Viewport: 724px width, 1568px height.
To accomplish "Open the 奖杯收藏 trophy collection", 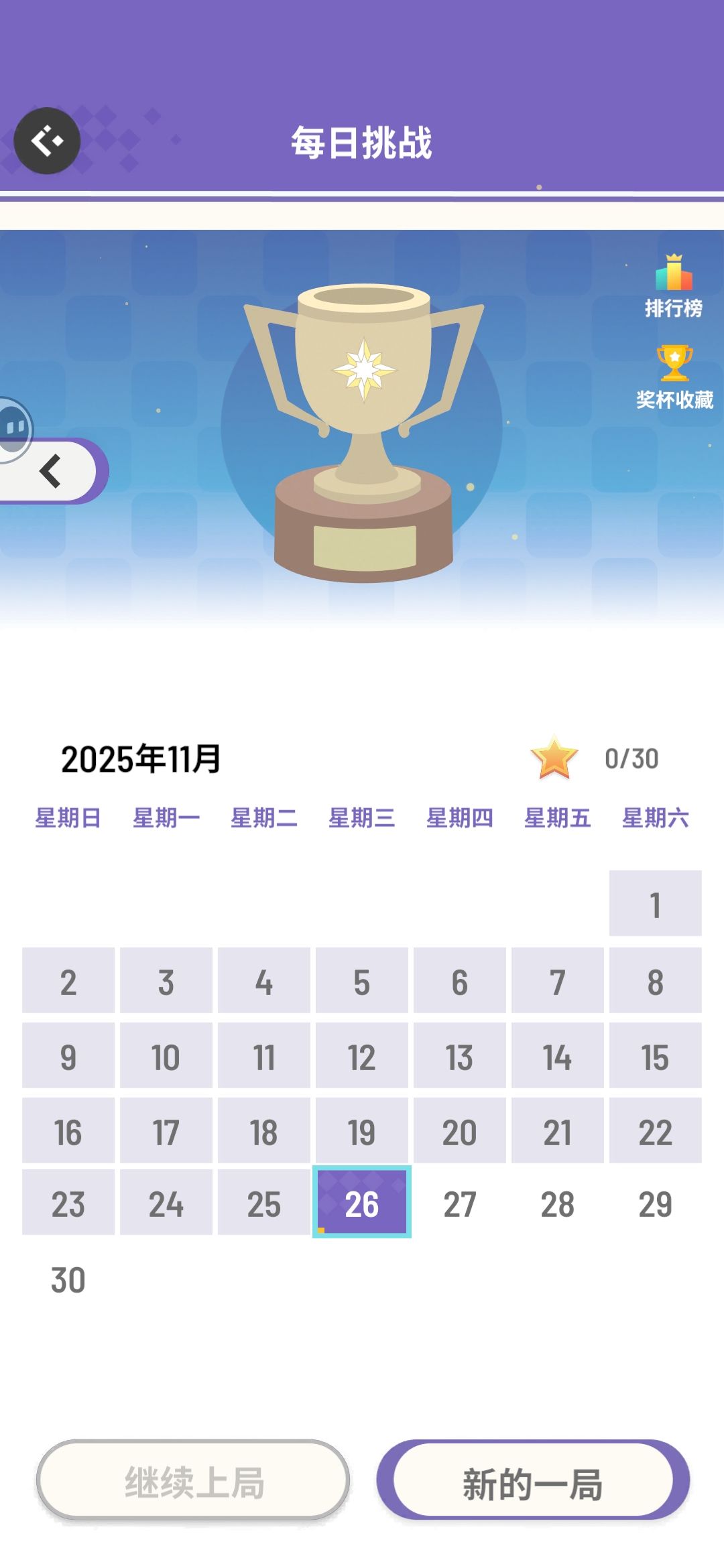I will [x=674, y=378].
